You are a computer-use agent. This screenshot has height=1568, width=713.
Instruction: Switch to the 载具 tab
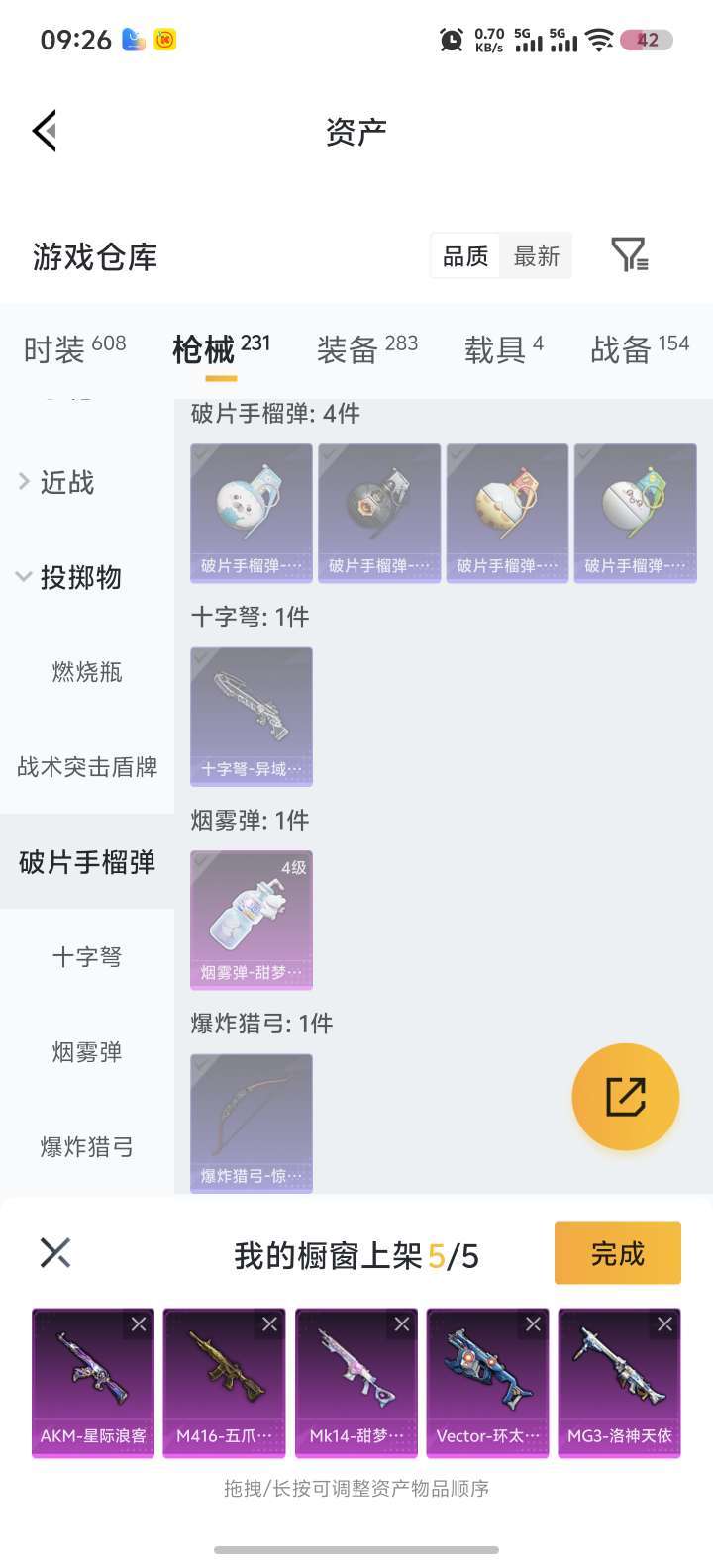(x=503, y=348)
